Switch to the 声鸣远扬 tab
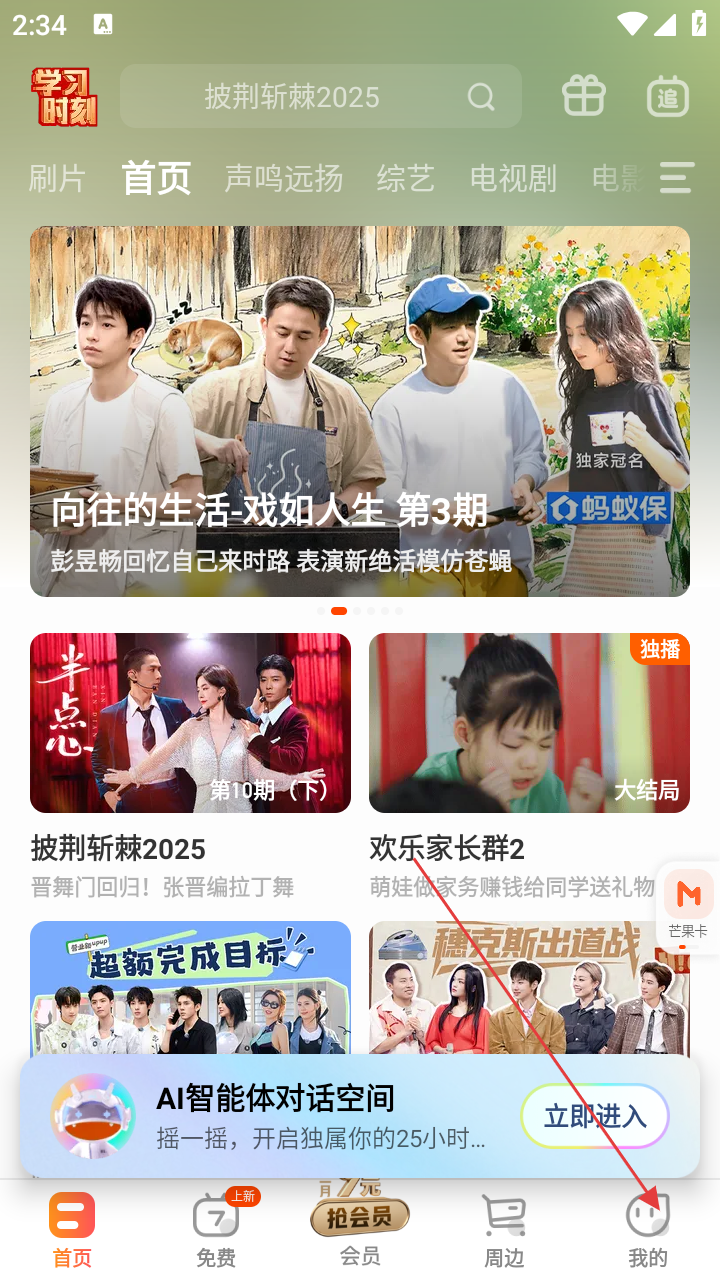 coord(284,179)
